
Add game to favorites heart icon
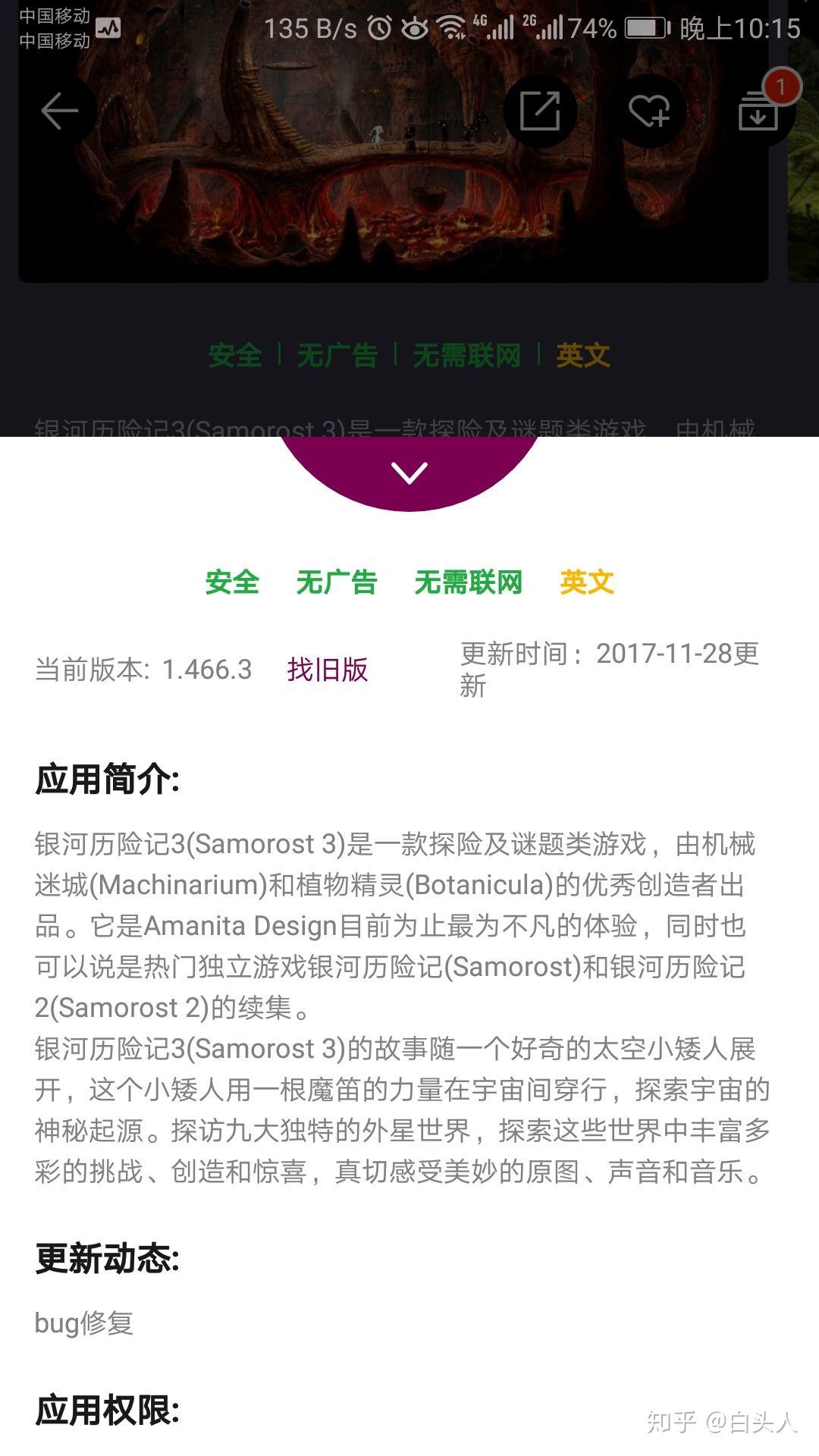649,111
